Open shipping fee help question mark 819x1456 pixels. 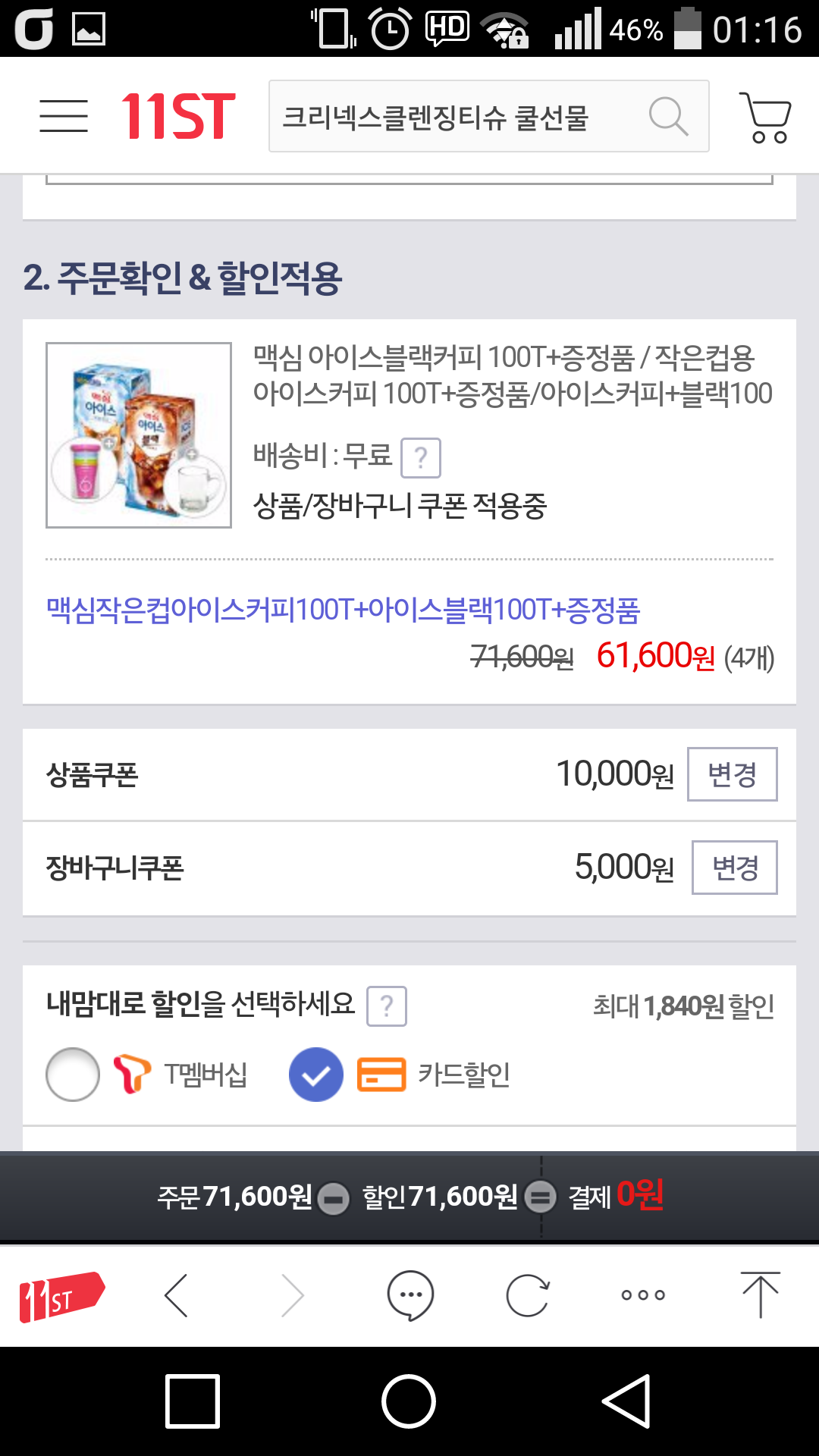pyautogui.click(x=420, y=458)
